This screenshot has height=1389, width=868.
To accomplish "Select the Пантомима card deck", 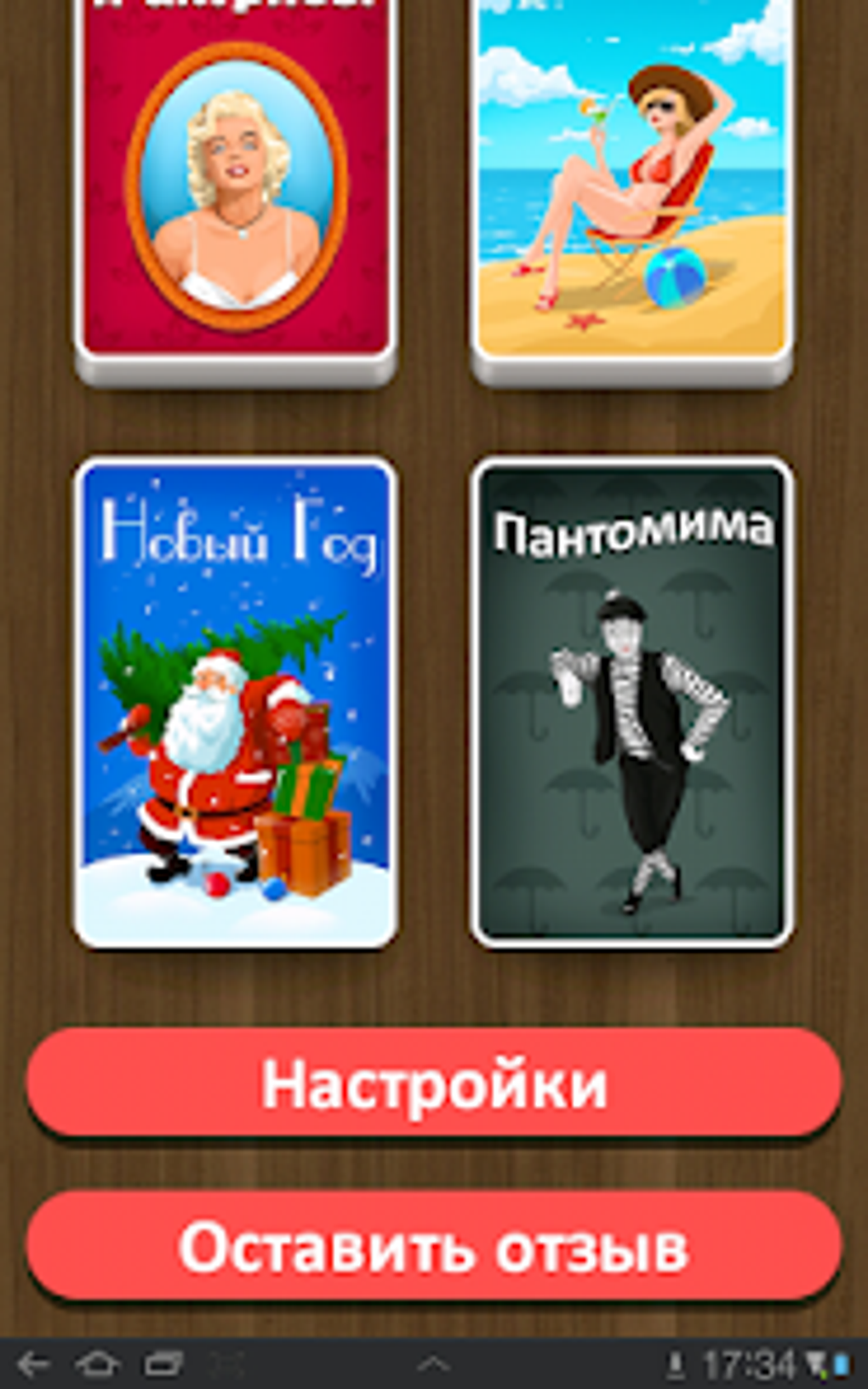I will pyautogui.click(x=632, y=703).
